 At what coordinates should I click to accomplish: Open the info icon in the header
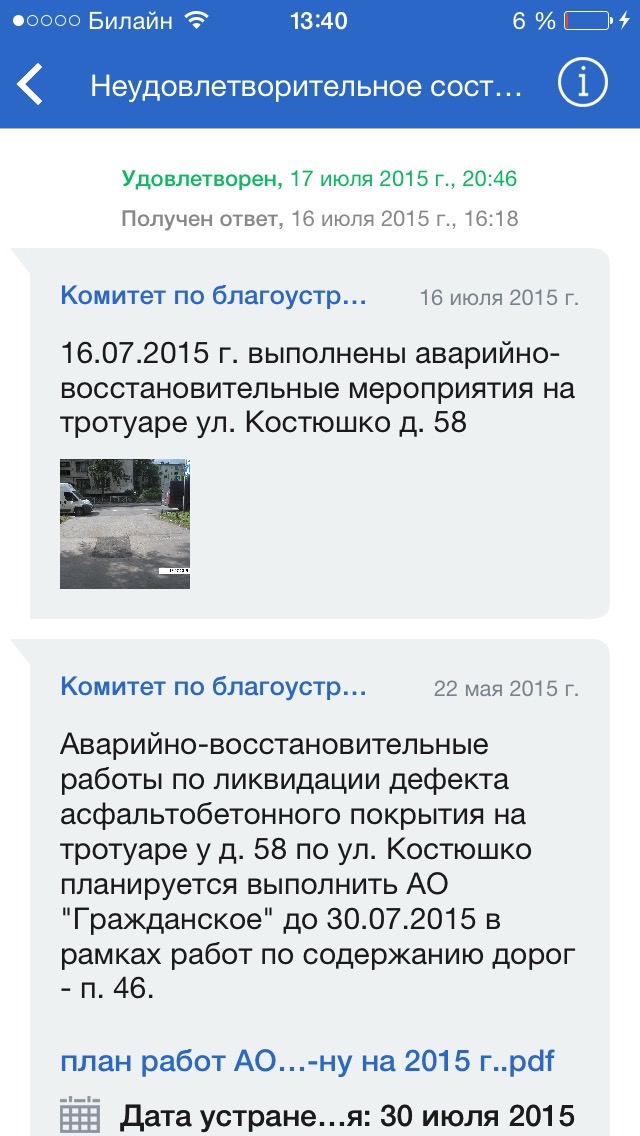tap(582, 84)
